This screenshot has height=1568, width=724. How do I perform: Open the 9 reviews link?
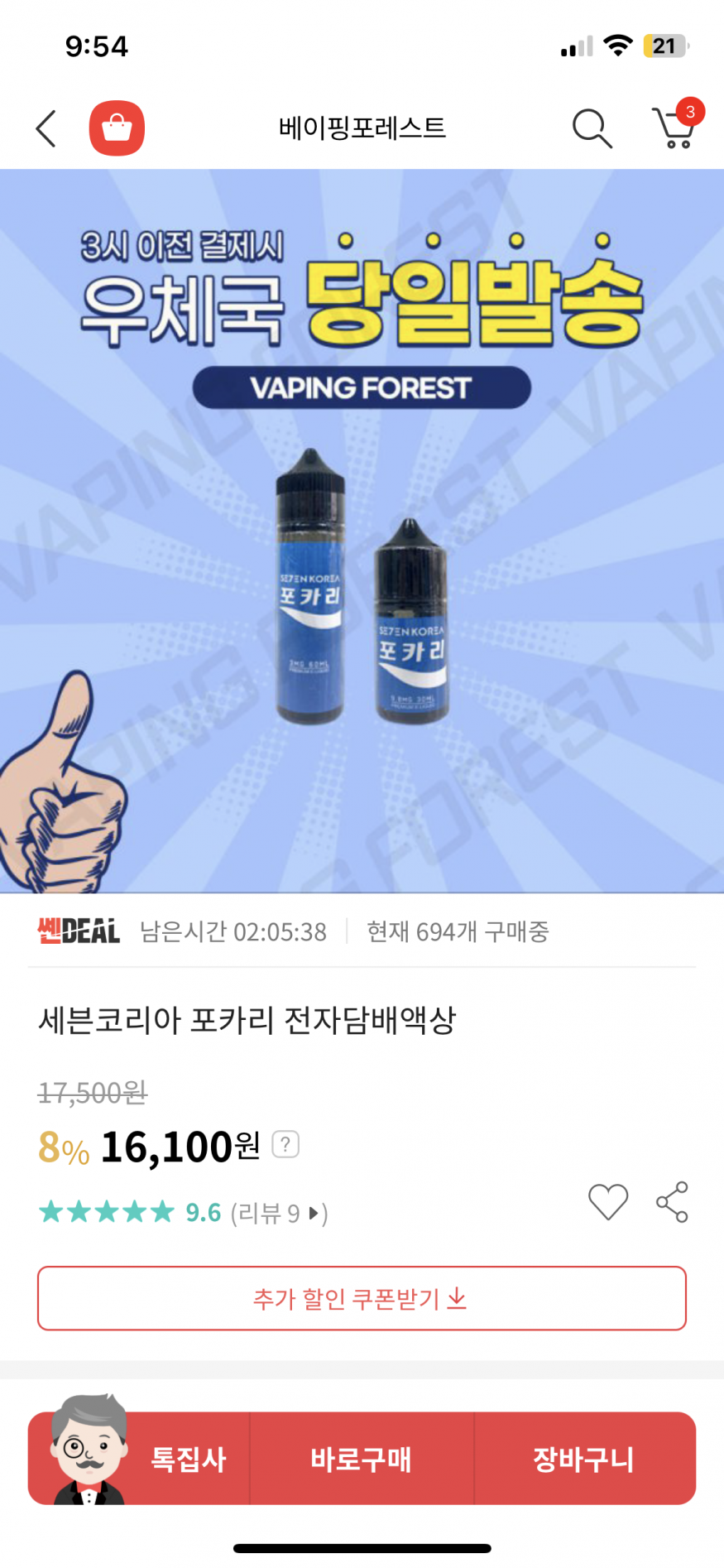coord(279,1213)
